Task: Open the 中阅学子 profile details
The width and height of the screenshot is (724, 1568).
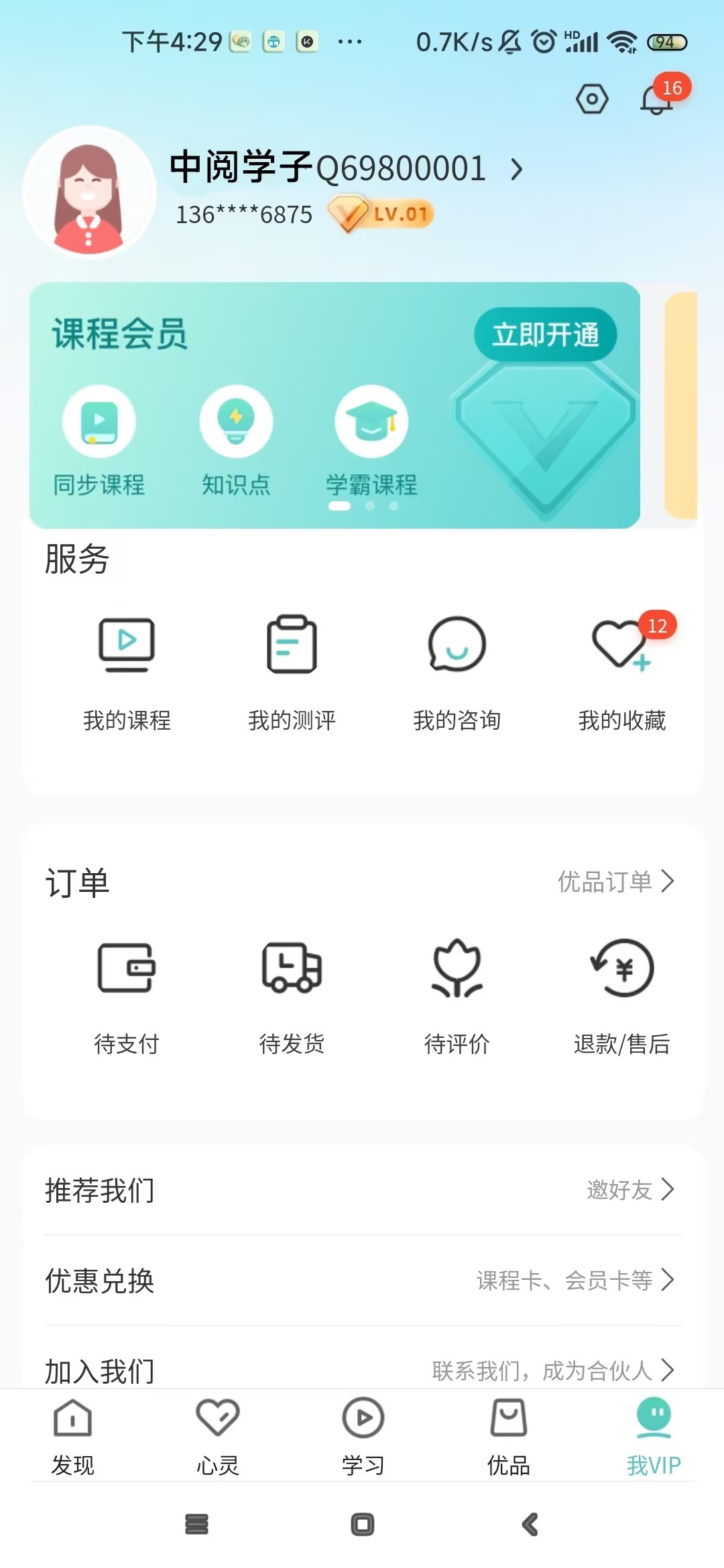Action: pyautogui.click(x=345, y=168)
